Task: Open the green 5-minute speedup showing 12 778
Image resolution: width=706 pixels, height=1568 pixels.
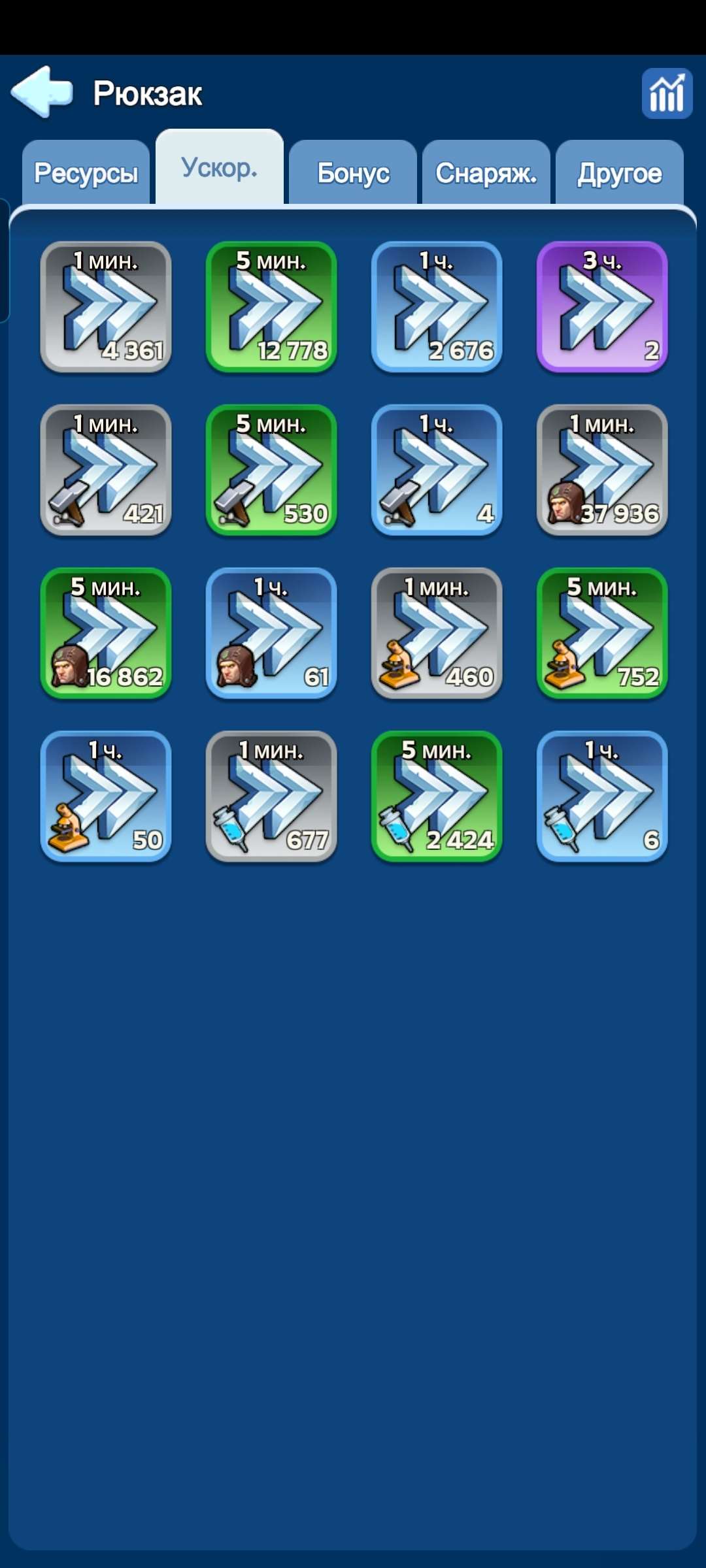Action: (271, 308)
